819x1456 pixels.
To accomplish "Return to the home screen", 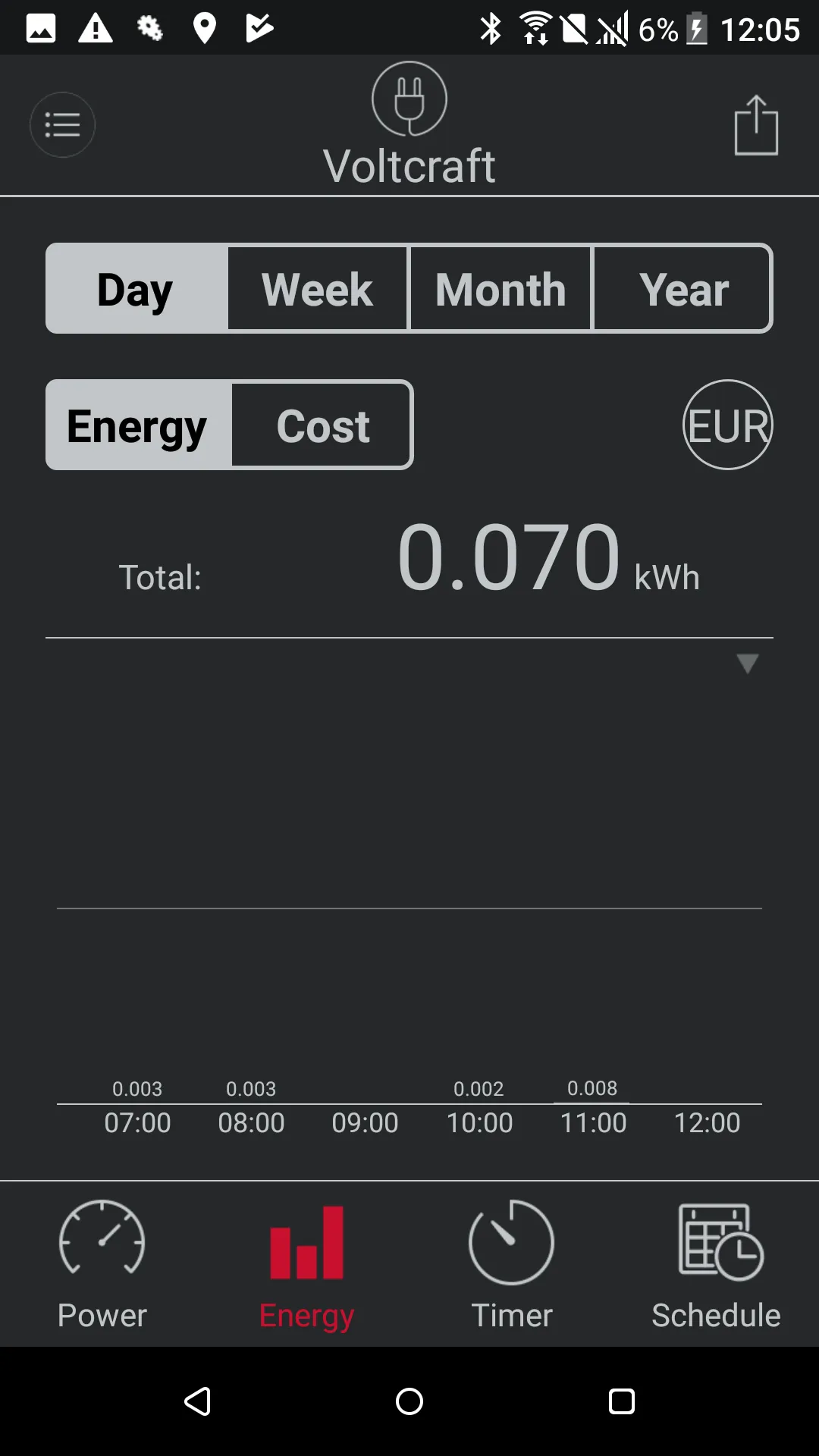I will 409,1401.
